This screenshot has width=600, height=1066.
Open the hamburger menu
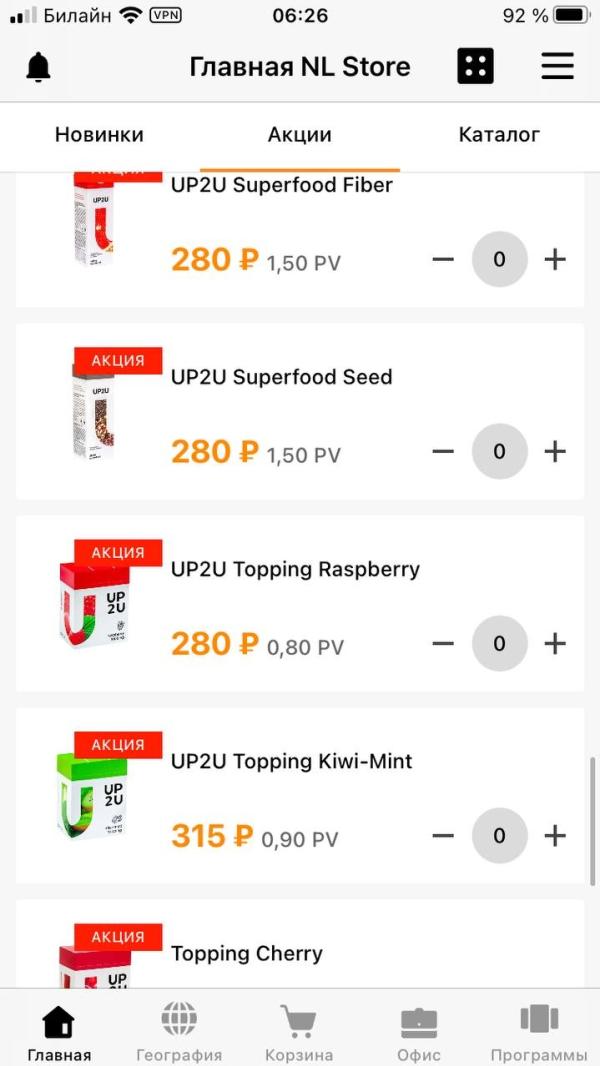tap(557, 67)
